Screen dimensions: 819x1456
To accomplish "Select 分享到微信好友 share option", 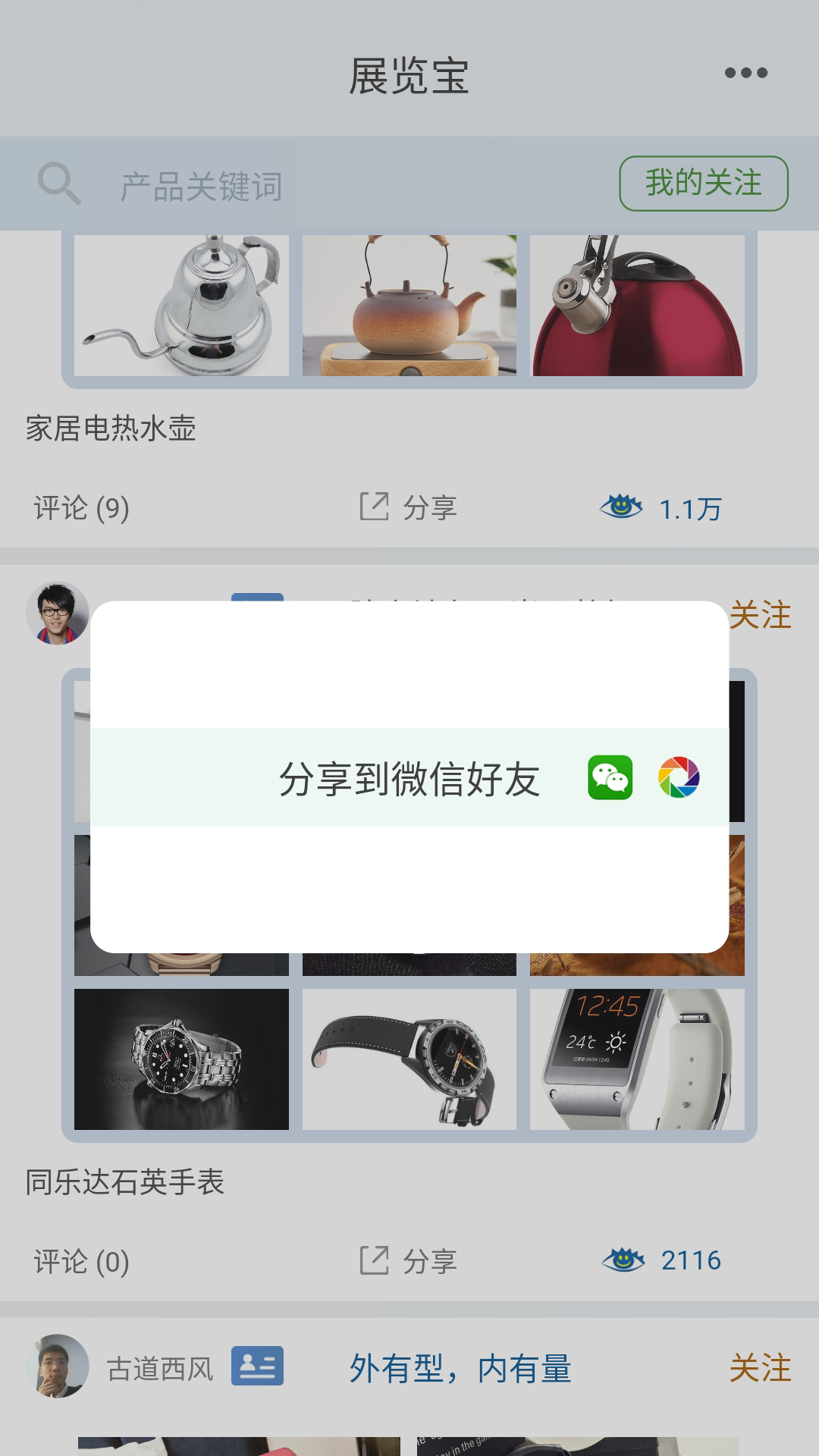I will (409, 778).
